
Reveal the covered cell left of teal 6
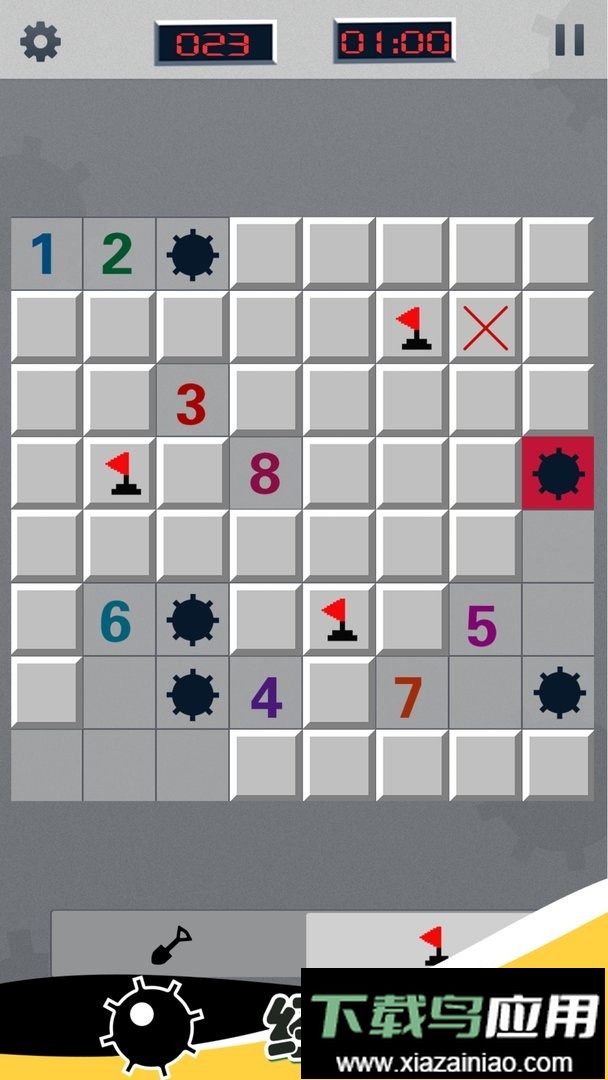[45, 620]
